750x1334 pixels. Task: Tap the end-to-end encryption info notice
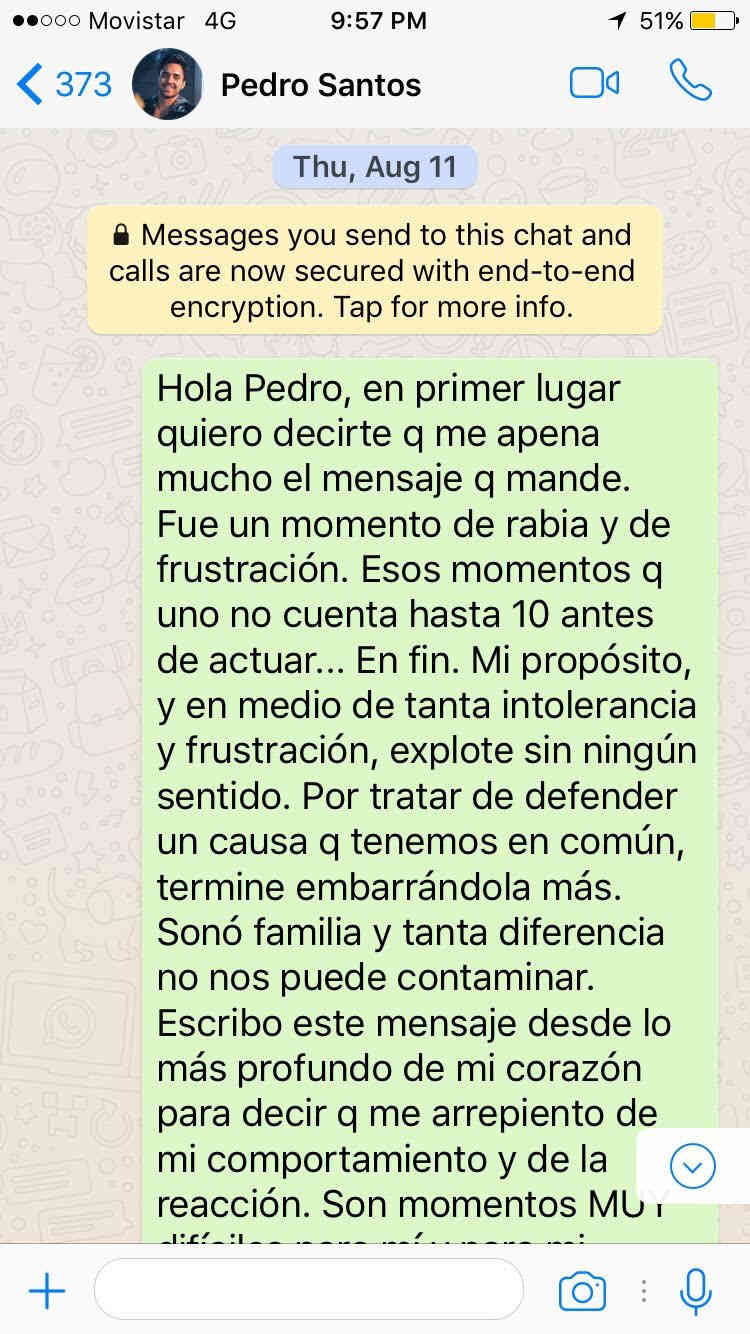pos(374,270)
